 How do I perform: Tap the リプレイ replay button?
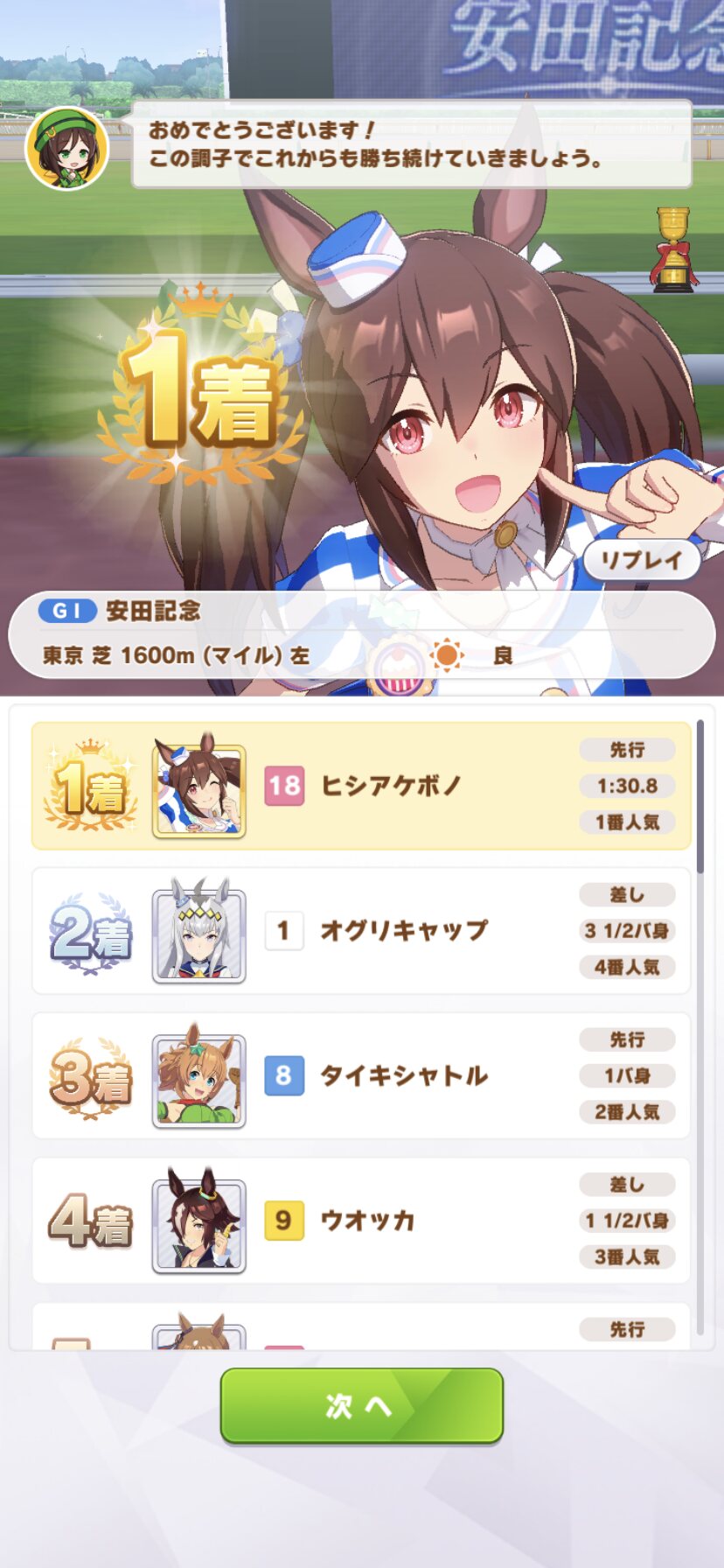(x=641, y=560)
